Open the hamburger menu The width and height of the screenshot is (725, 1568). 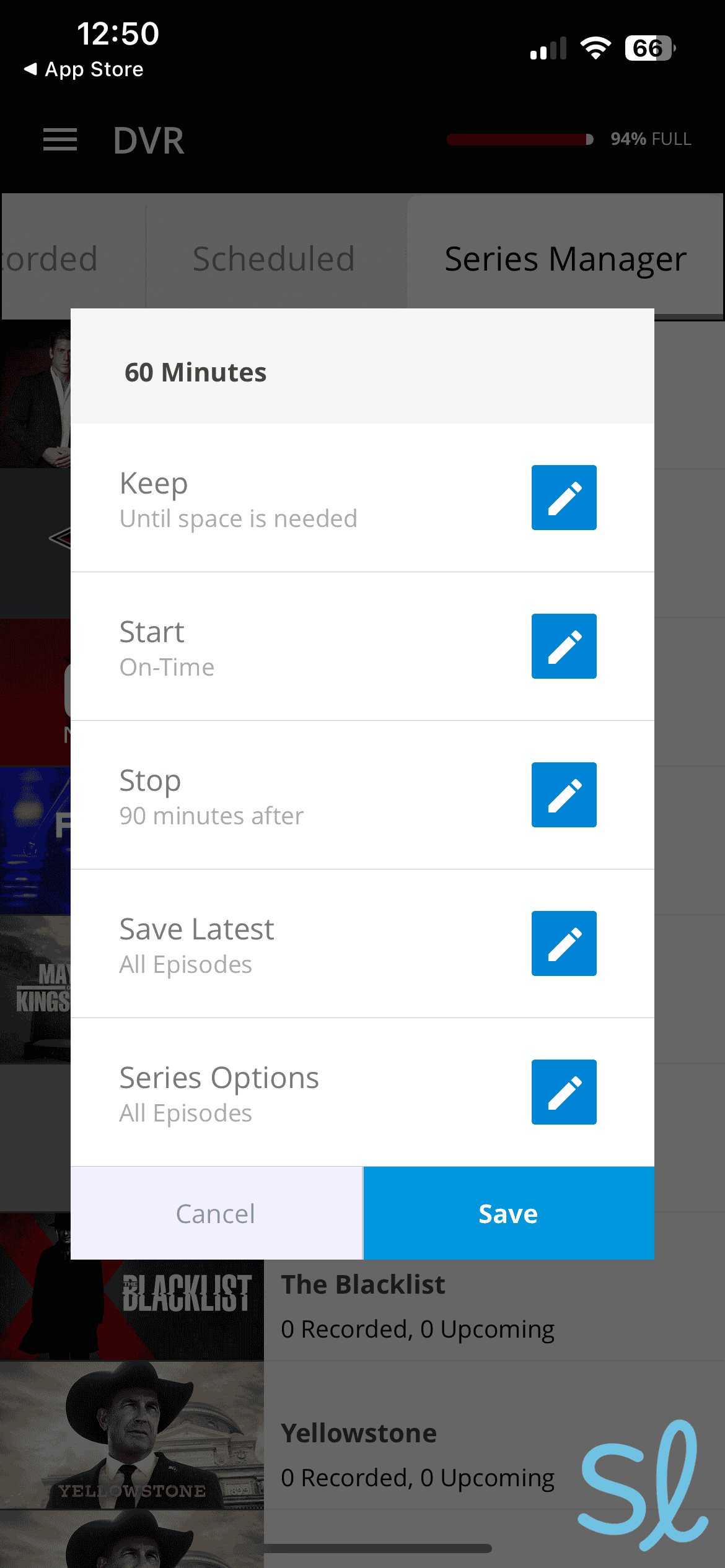60,140
